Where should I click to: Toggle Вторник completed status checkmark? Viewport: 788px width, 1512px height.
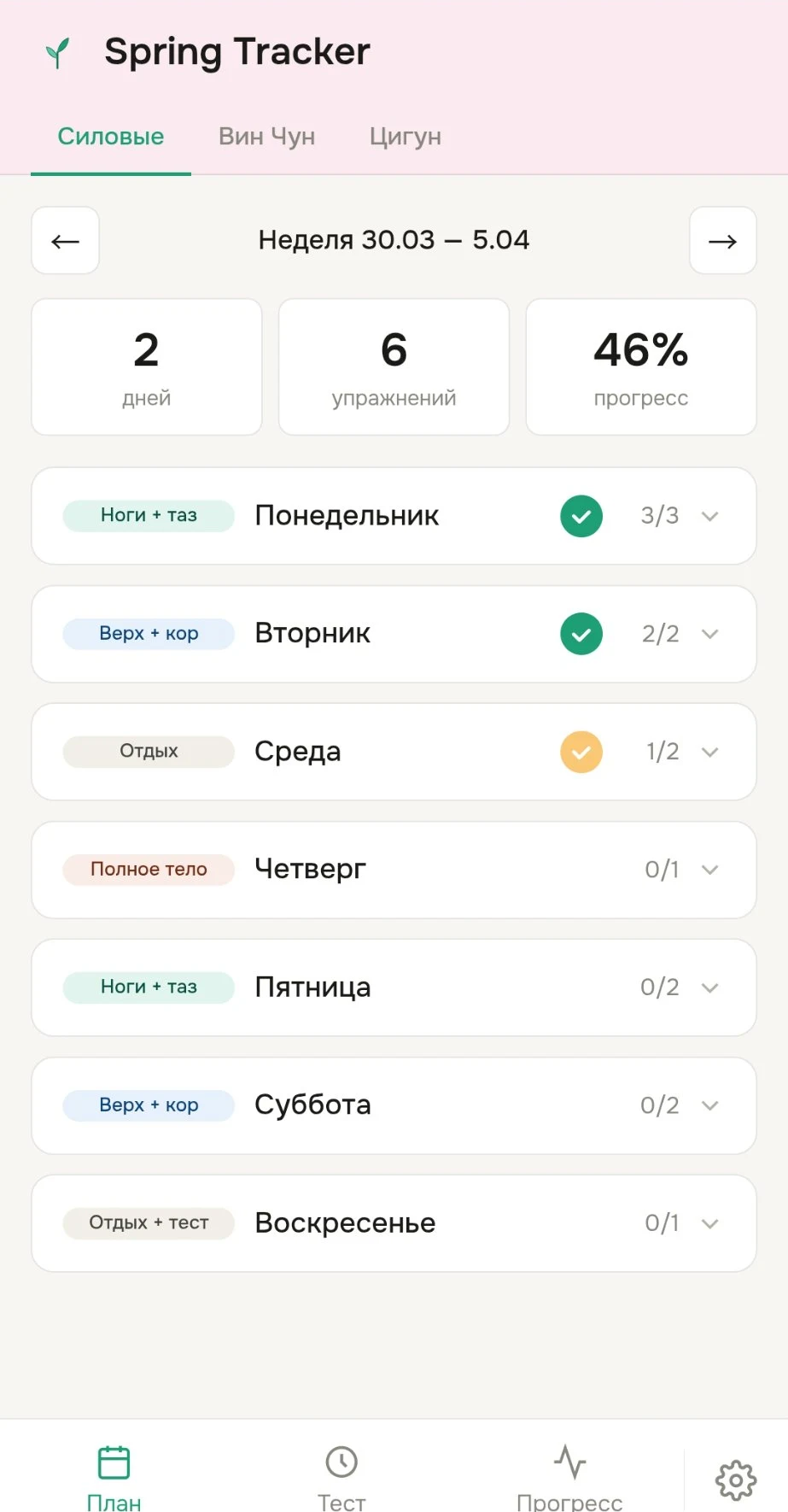tap(581, 634)
